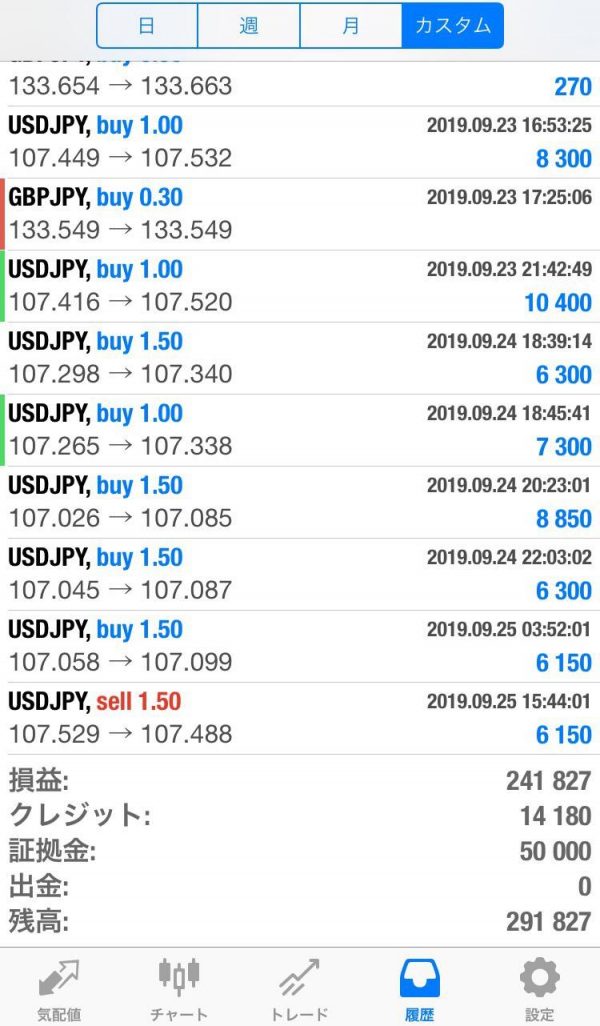Switch to the トレード tab
The height and width of the screenshot is (1026, 600).
click(x=299, y=988)
